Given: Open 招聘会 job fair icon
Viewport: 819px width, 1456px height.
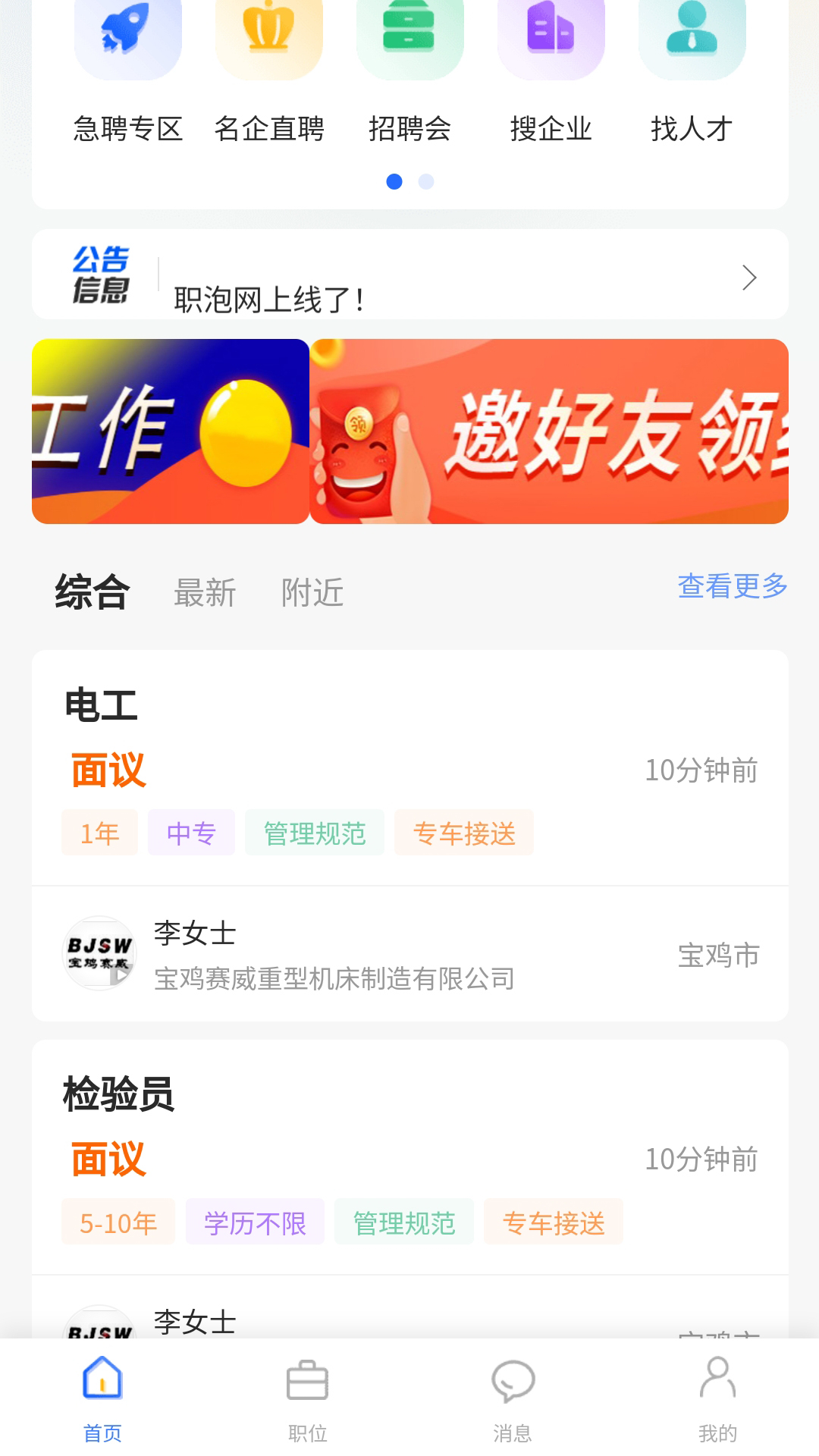Looking at the screenshot, I should 409,34.
